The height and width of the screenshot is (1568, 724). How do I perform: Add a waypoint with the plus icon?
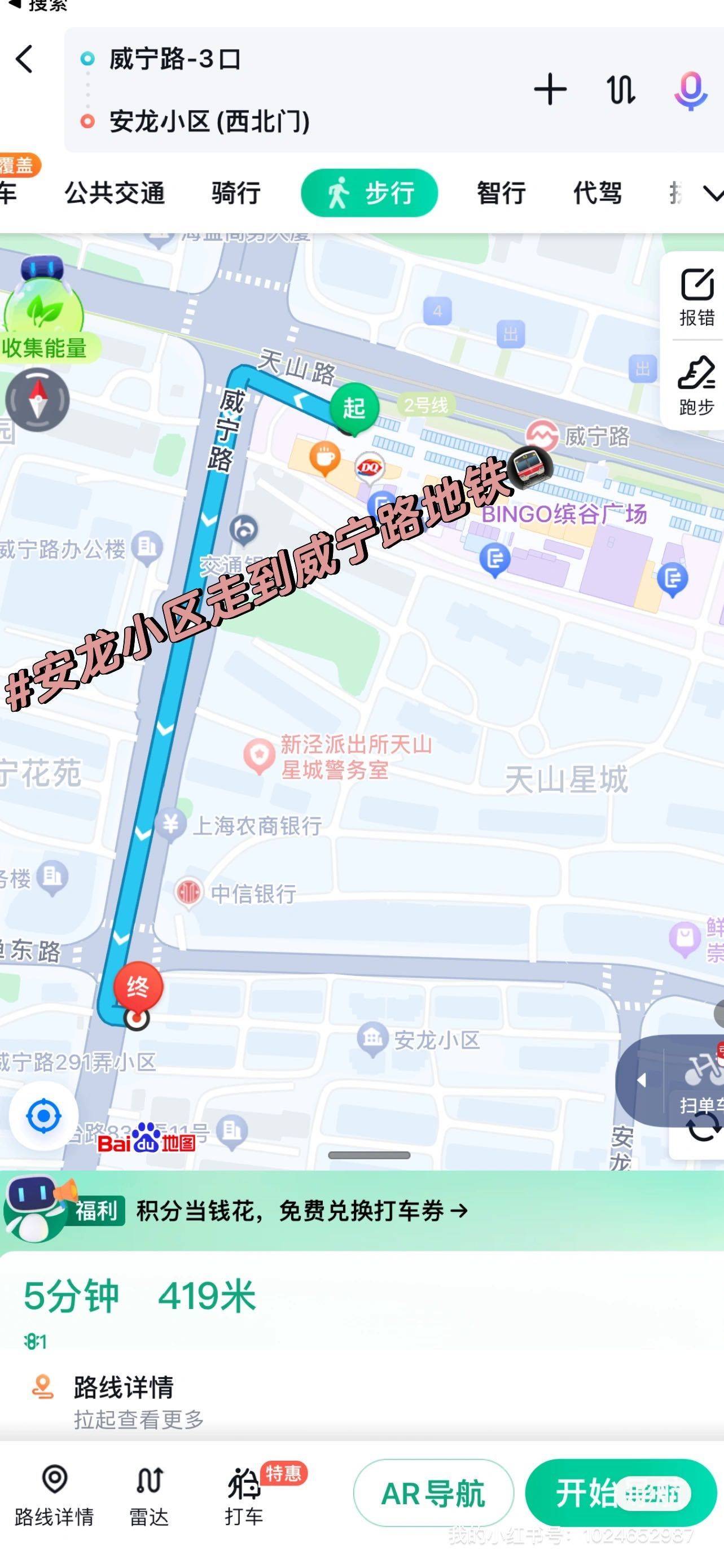tap(550, 89)
